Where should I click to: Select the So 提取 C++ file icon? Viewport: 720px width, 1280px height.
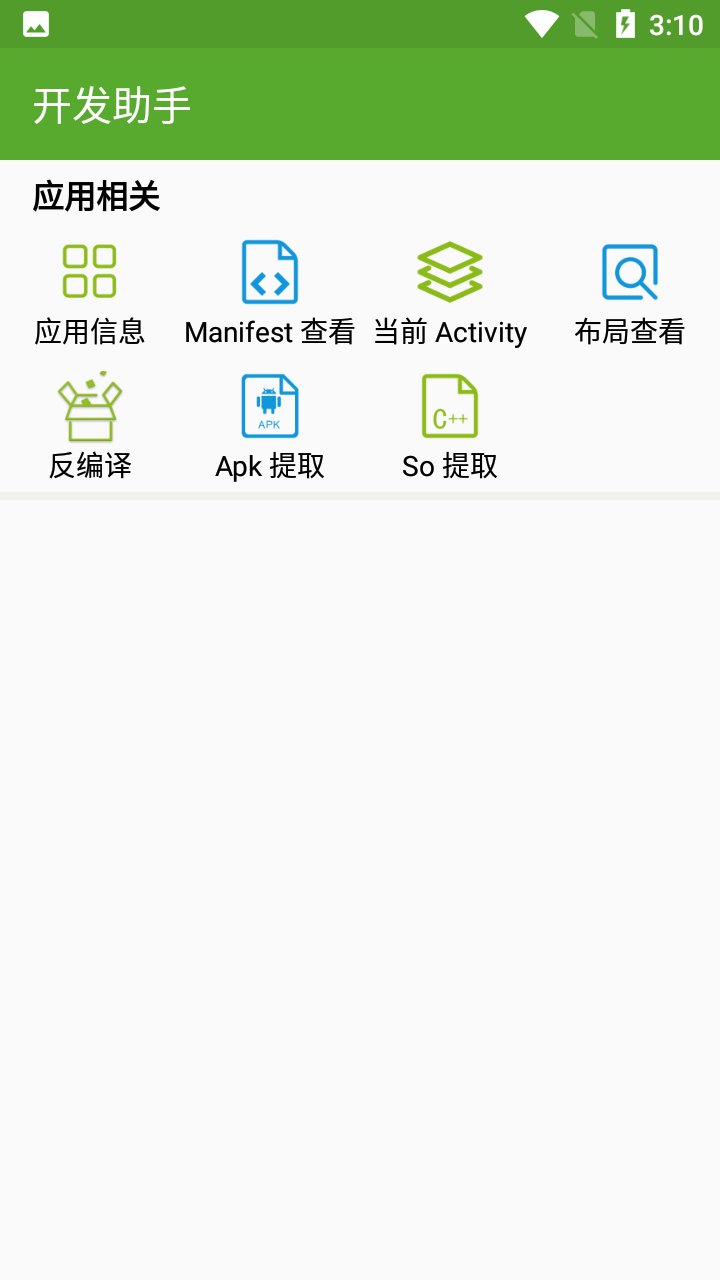pyautogui.click(x=450, y=405)
